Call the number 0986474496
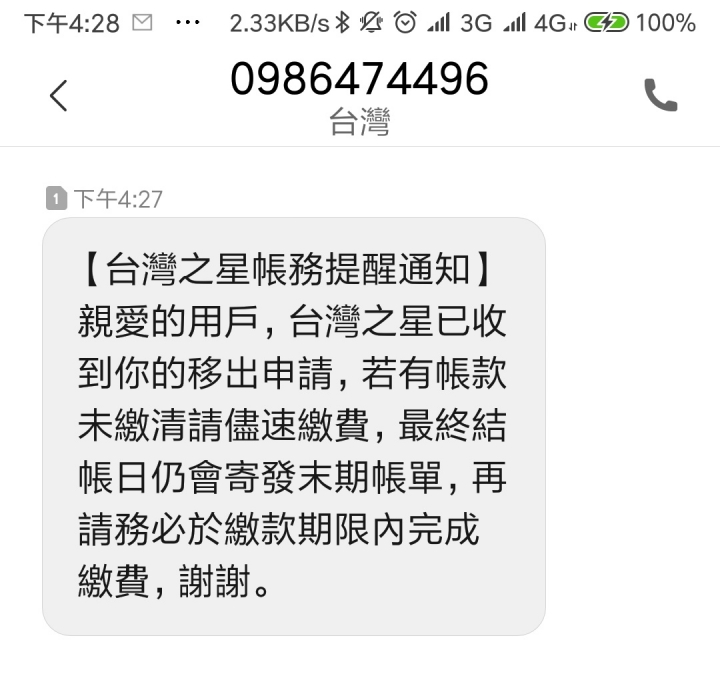 (660, 96)
